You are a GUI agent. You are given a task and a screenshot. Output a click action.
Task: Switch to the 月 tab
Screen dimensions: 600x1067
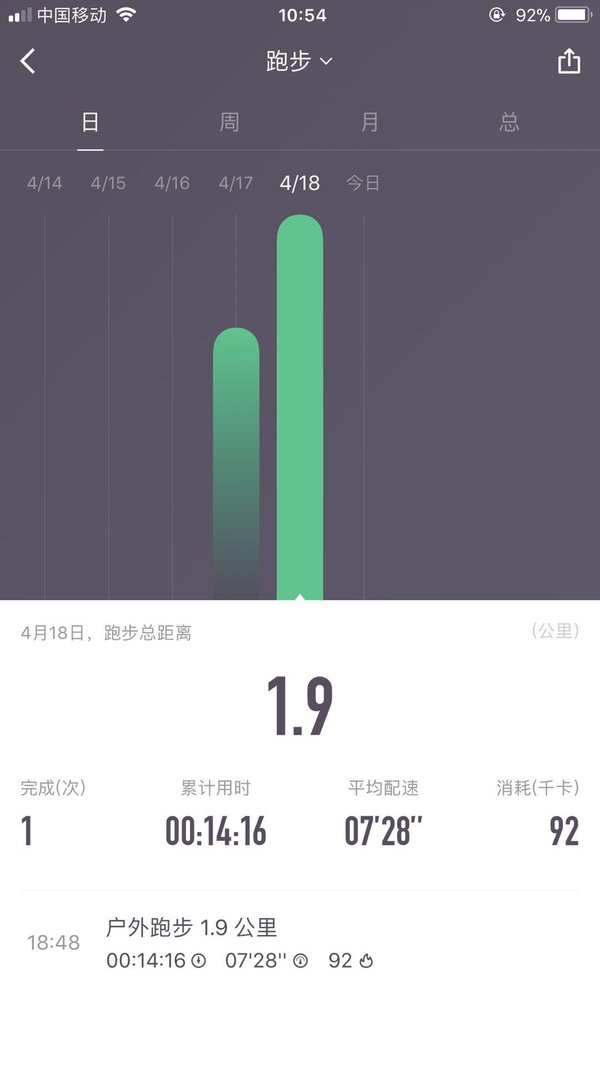point(369,122)
